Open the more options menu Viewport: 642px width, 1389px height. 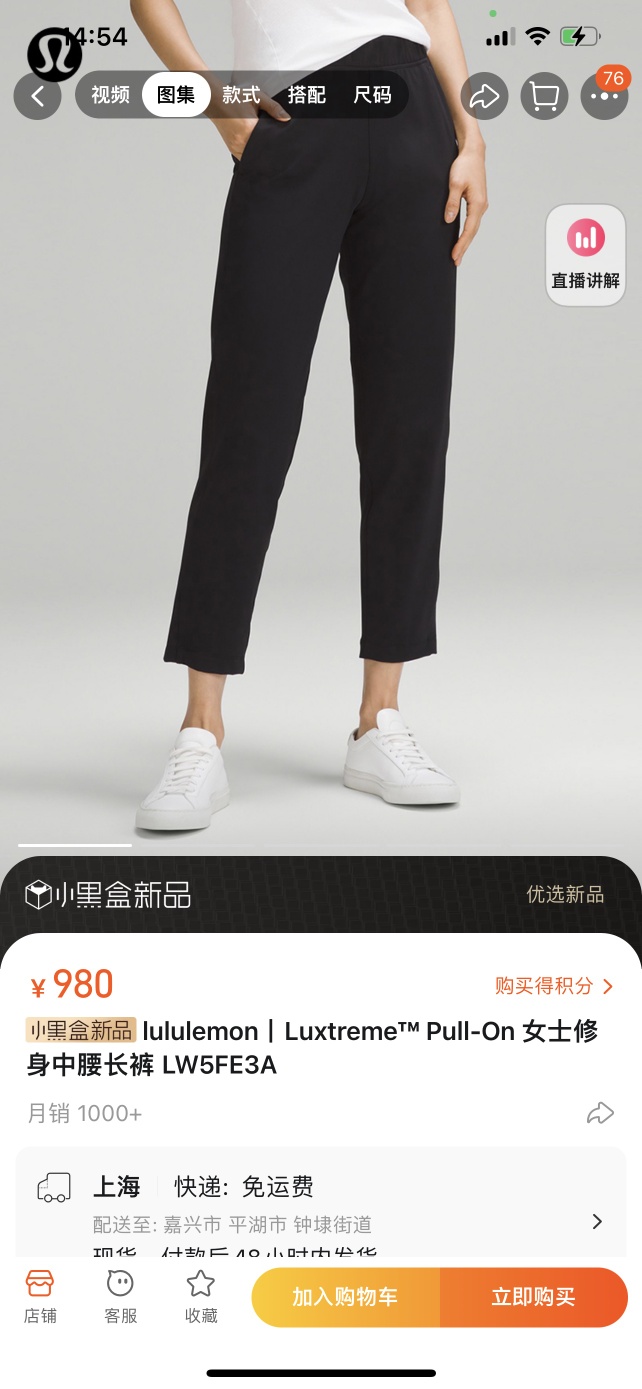pos(604,96)
